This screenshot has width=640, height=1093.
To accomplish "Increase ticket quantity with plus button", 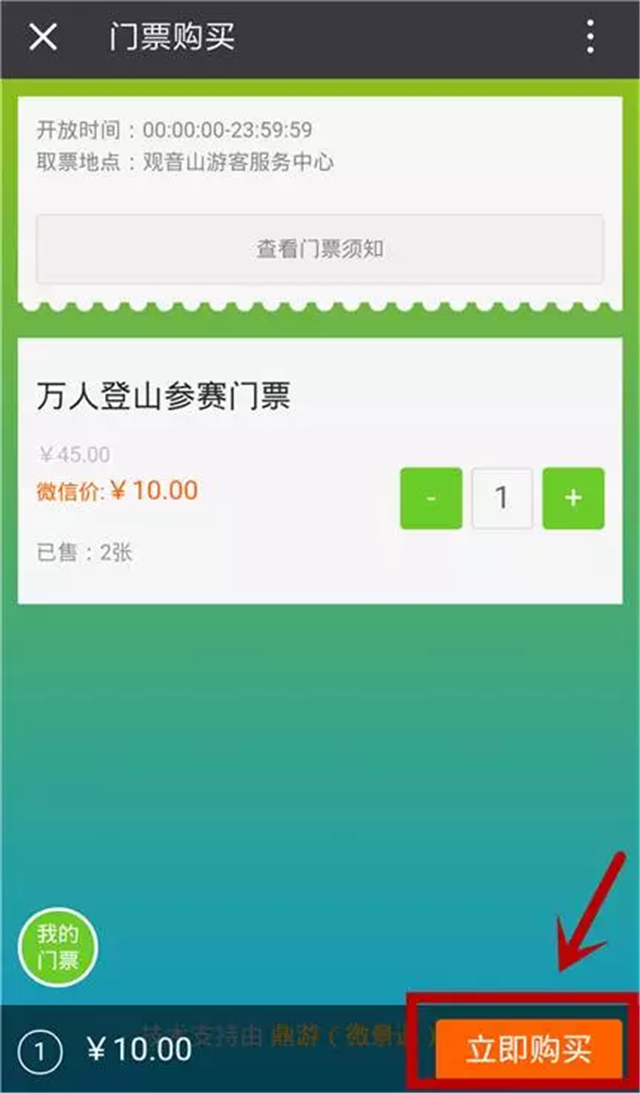I will (x=573, y=498).
